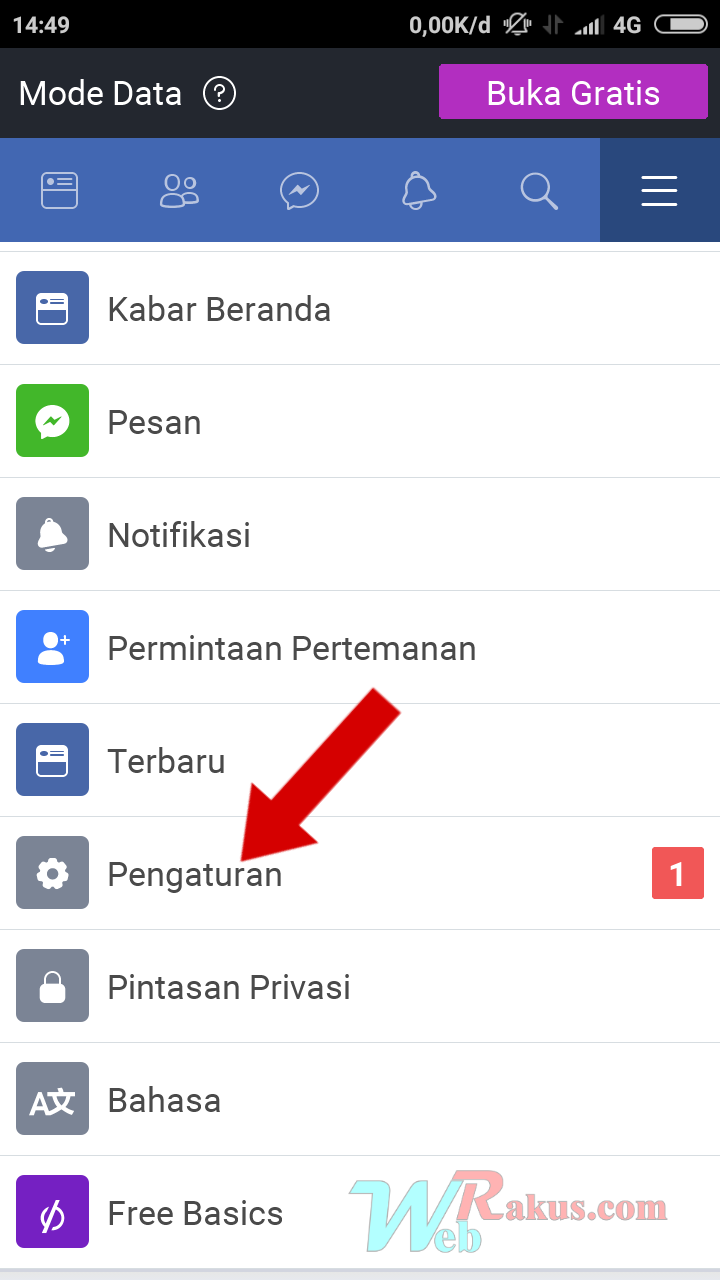The width and height of the screenshot is (720, 1280).
Task: View Permintaan Pertemanan
Action: [x=360, y=647]
